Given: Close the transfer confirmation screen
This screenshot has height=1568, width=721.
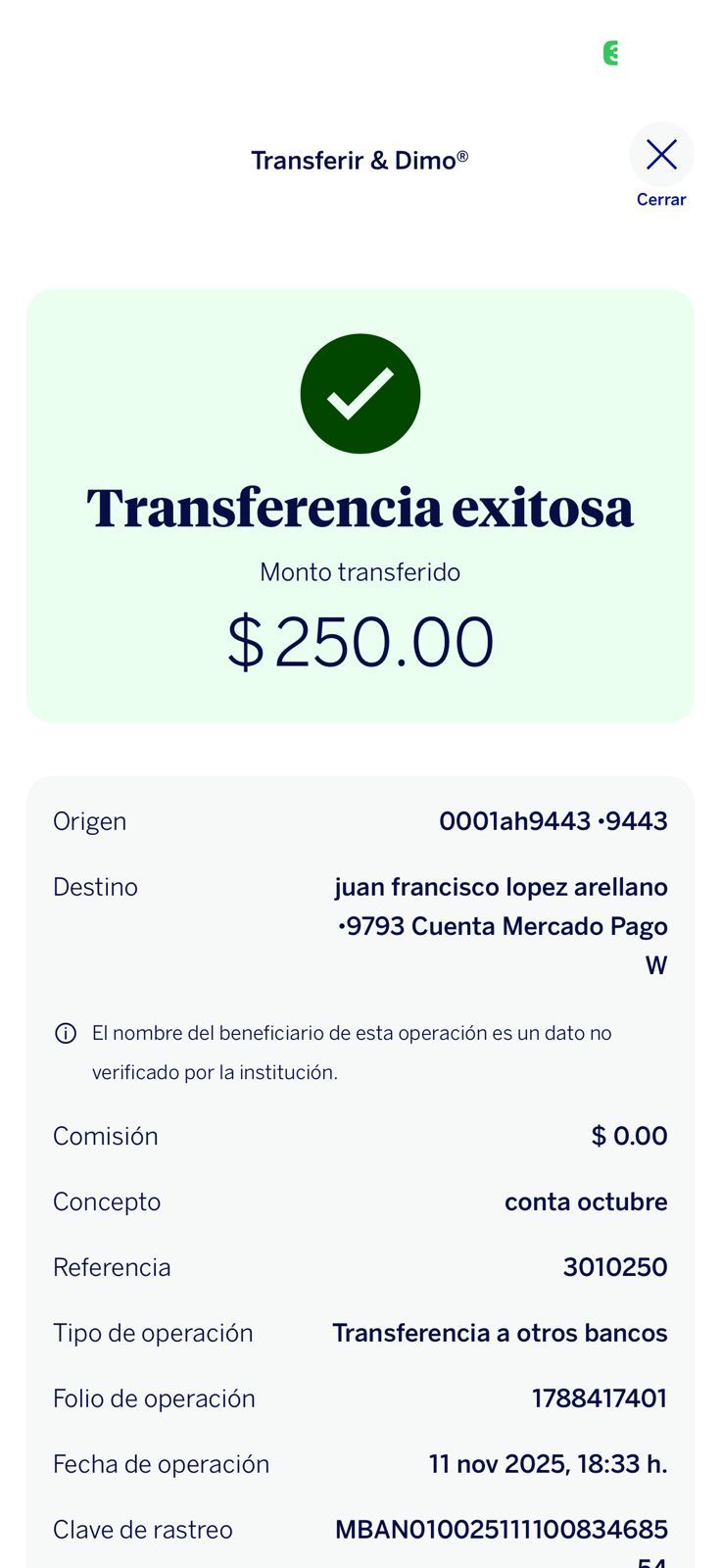Looking at the screenshot, I should click(661, 156).
